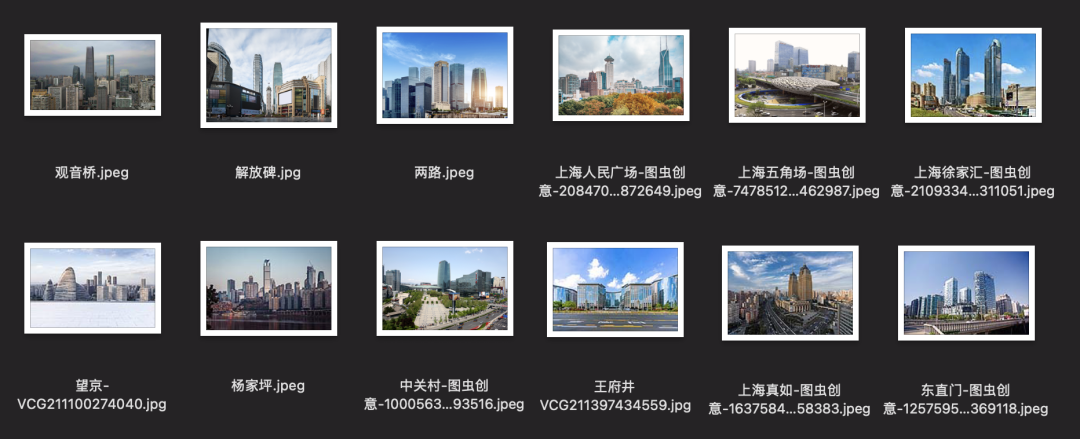Select the 上海真如 photo file
The width and height of the screenshot is (1080, 439).
click(x=790, y=292)
